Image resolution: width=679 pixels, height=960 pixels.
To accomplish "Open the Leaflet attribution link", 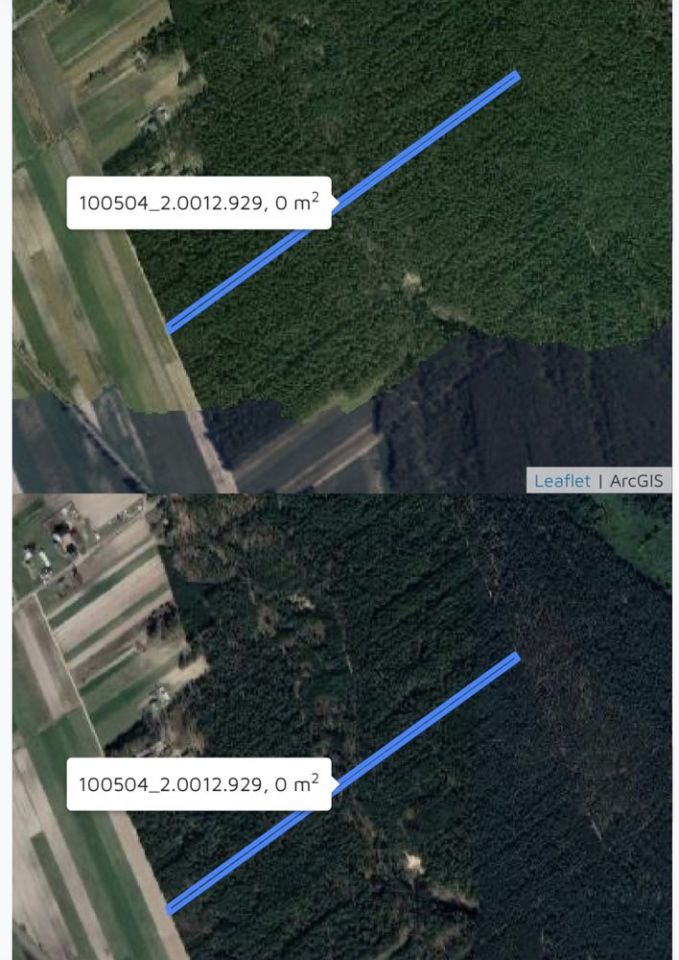I will click(561, 481).
